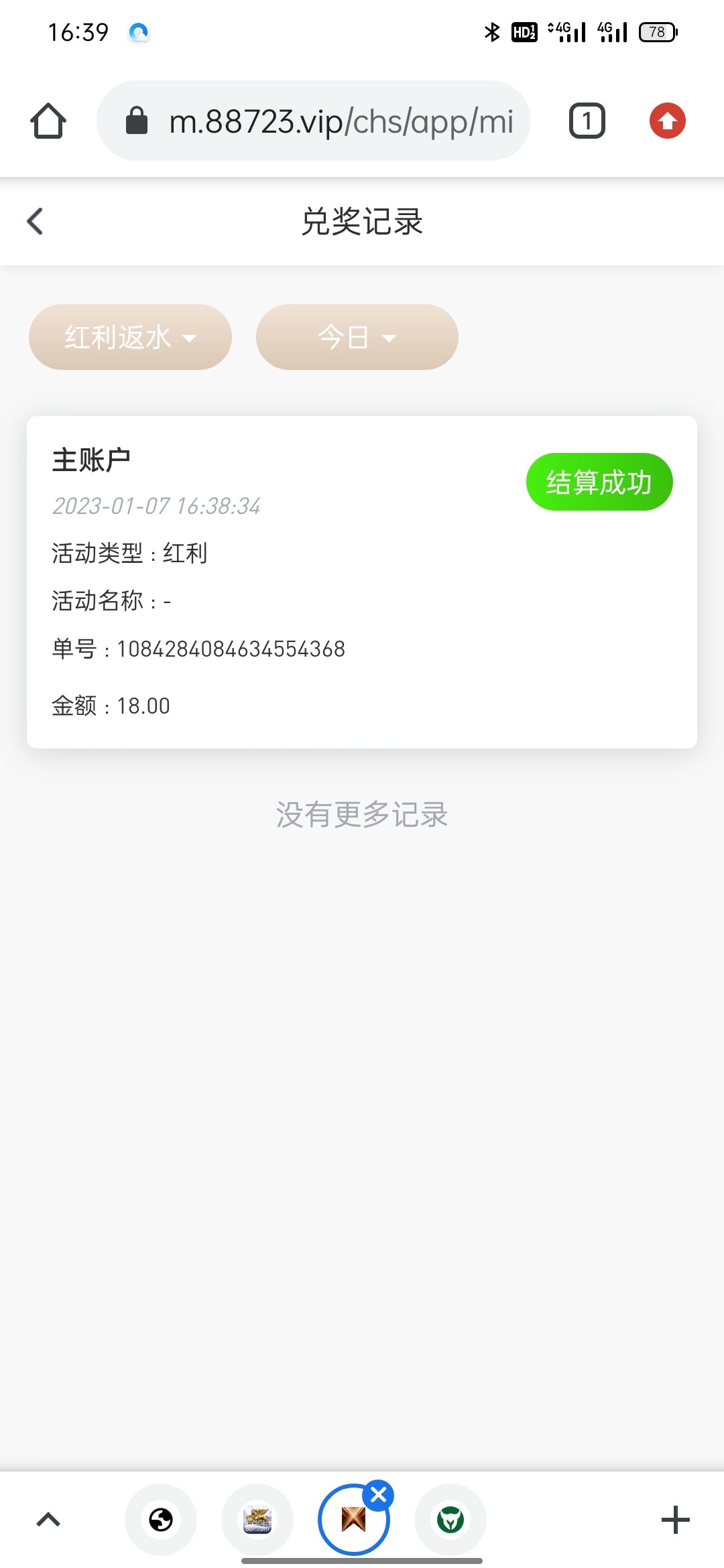
Task: Switch to the dragon game icon tab
Action: [257, 1520]
